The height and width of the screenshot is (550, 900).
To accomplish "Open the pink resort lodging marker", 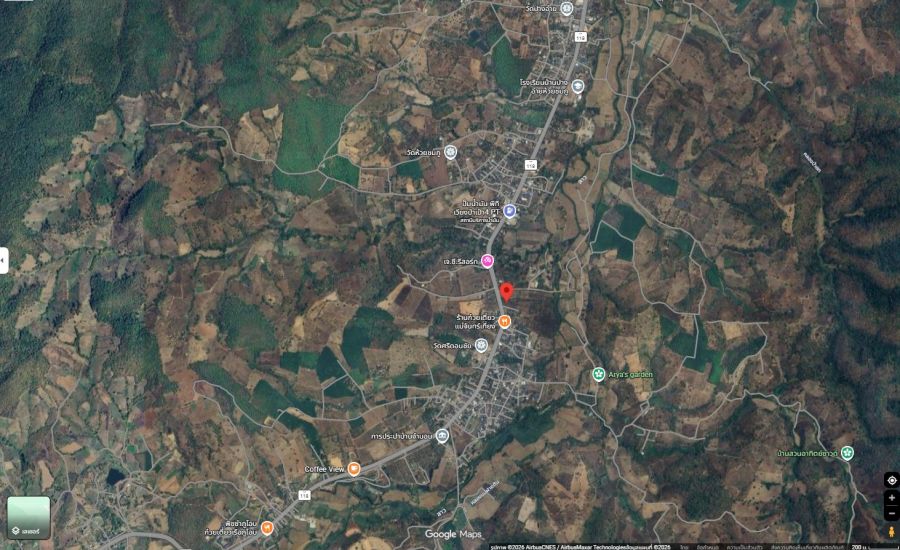I will click(x=487, y=261).
